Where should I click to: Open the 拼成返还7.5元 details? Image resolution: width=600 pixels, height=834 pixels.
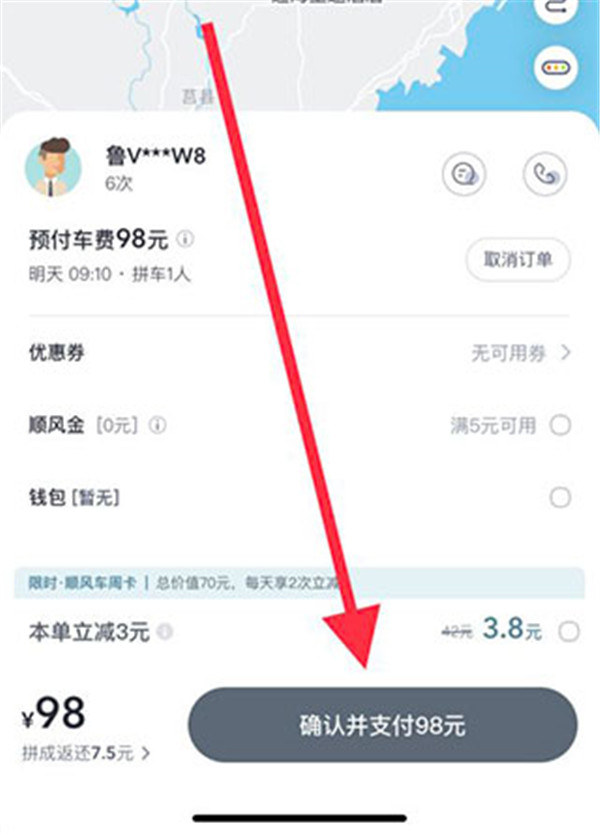(86, 753)
